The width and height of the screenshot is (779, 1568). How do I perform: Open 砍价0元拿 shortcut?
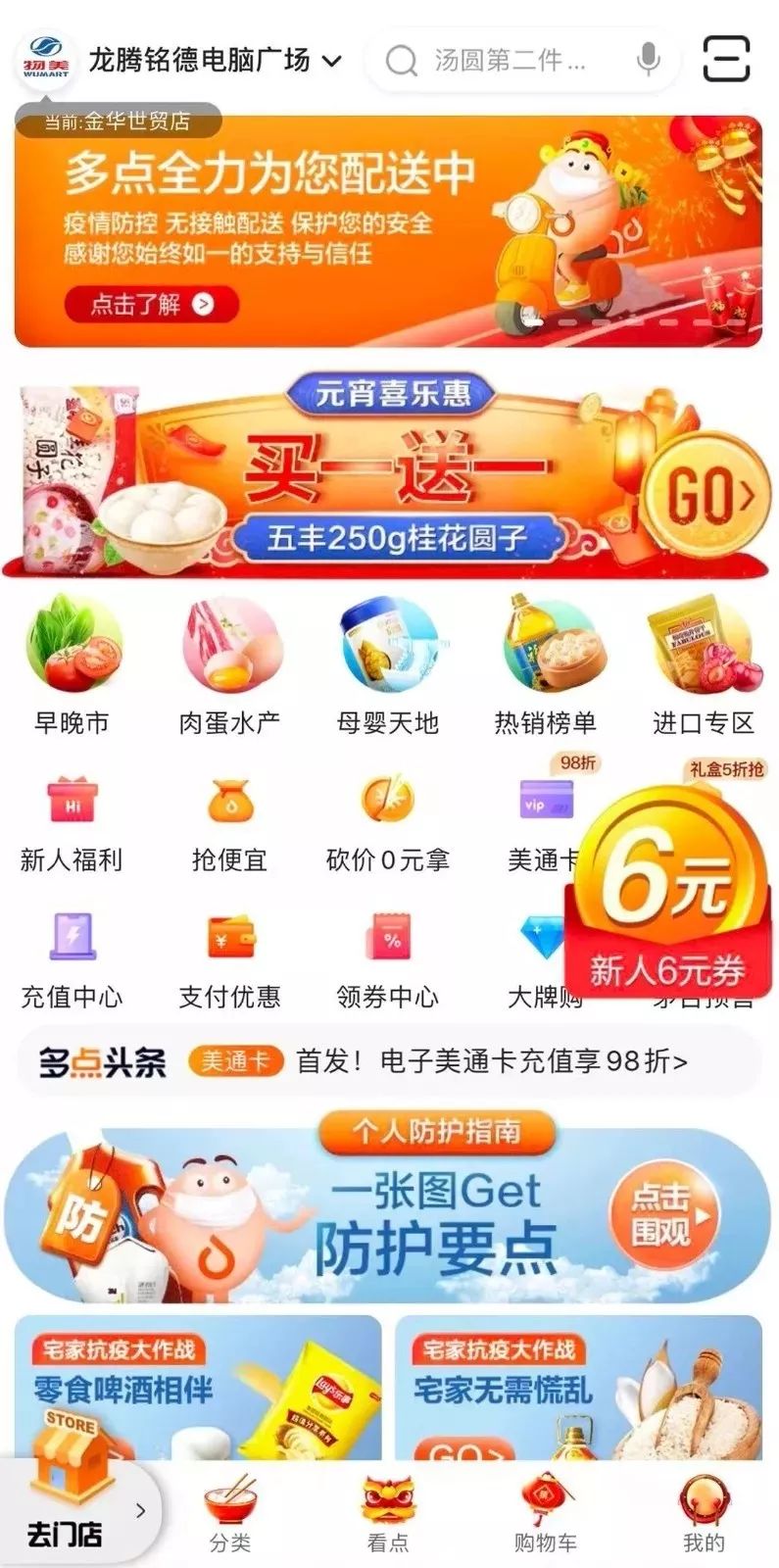point(387,823)
